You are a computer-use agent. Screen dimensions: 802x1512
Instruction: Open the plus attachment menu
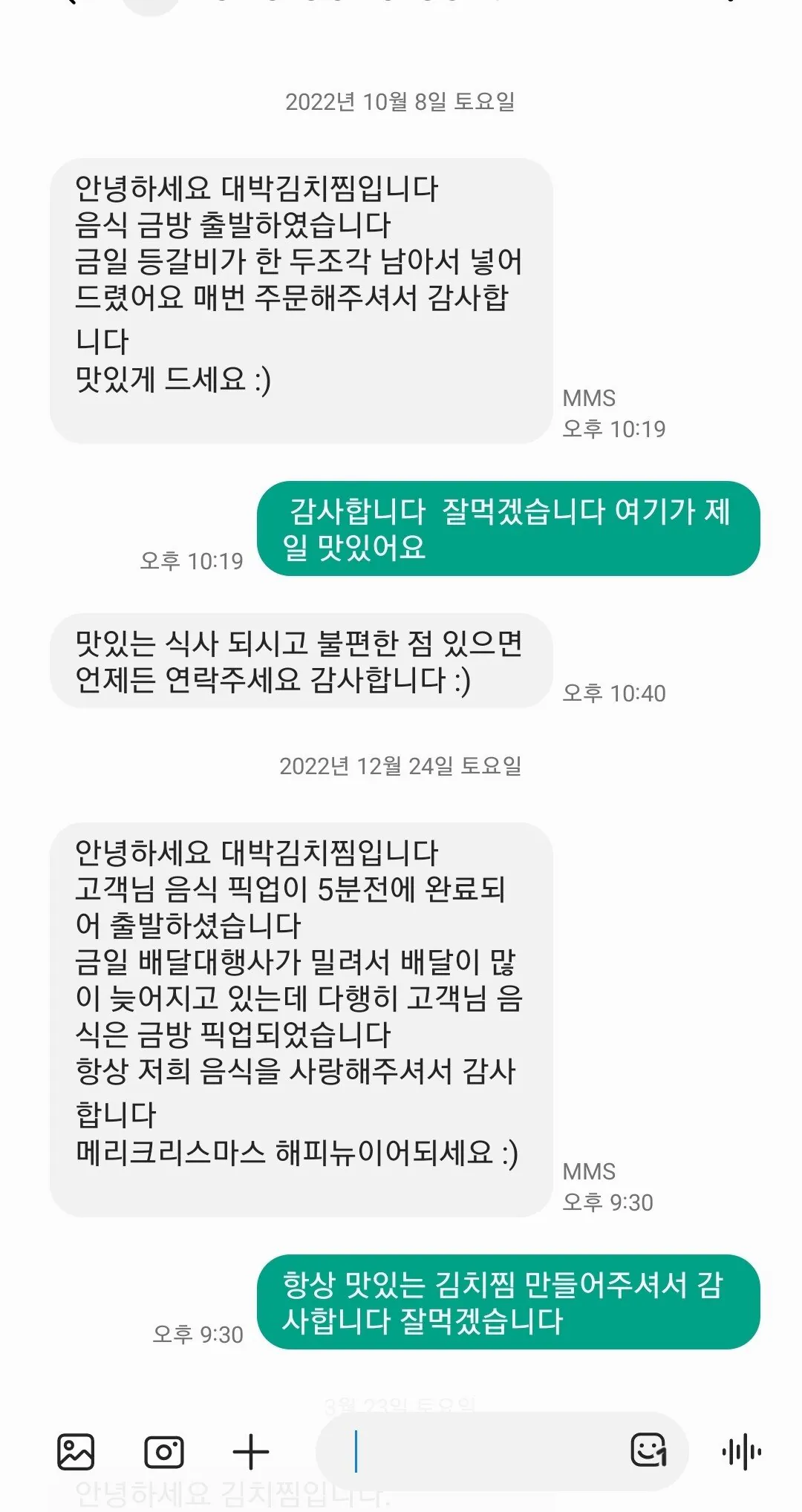pyautogui.click(x=250, y=1452)
